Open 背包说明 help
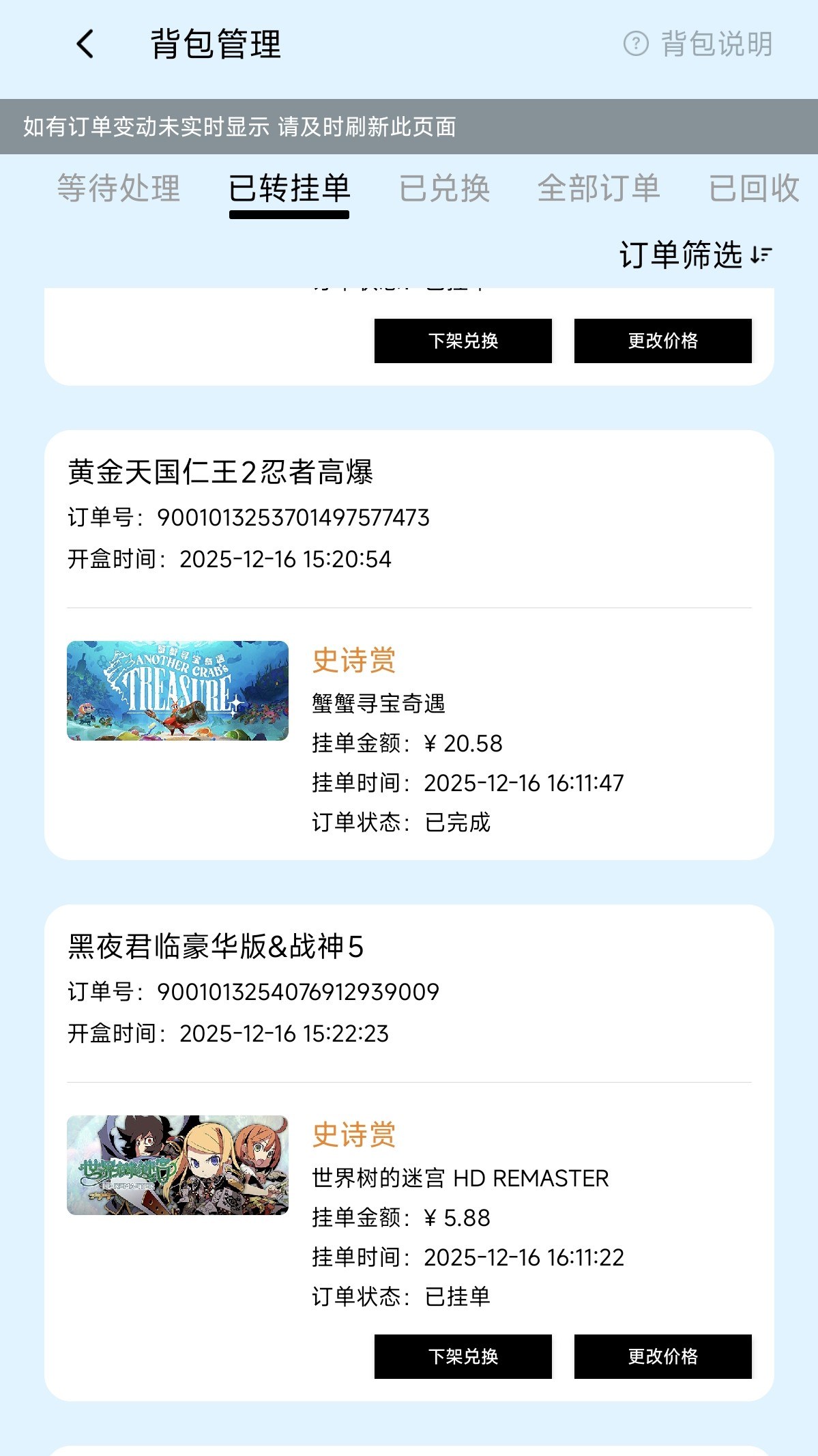Image resolution: width=818 pixels, height=1456 pixels. pyautogui.click(x=698, y=44)
